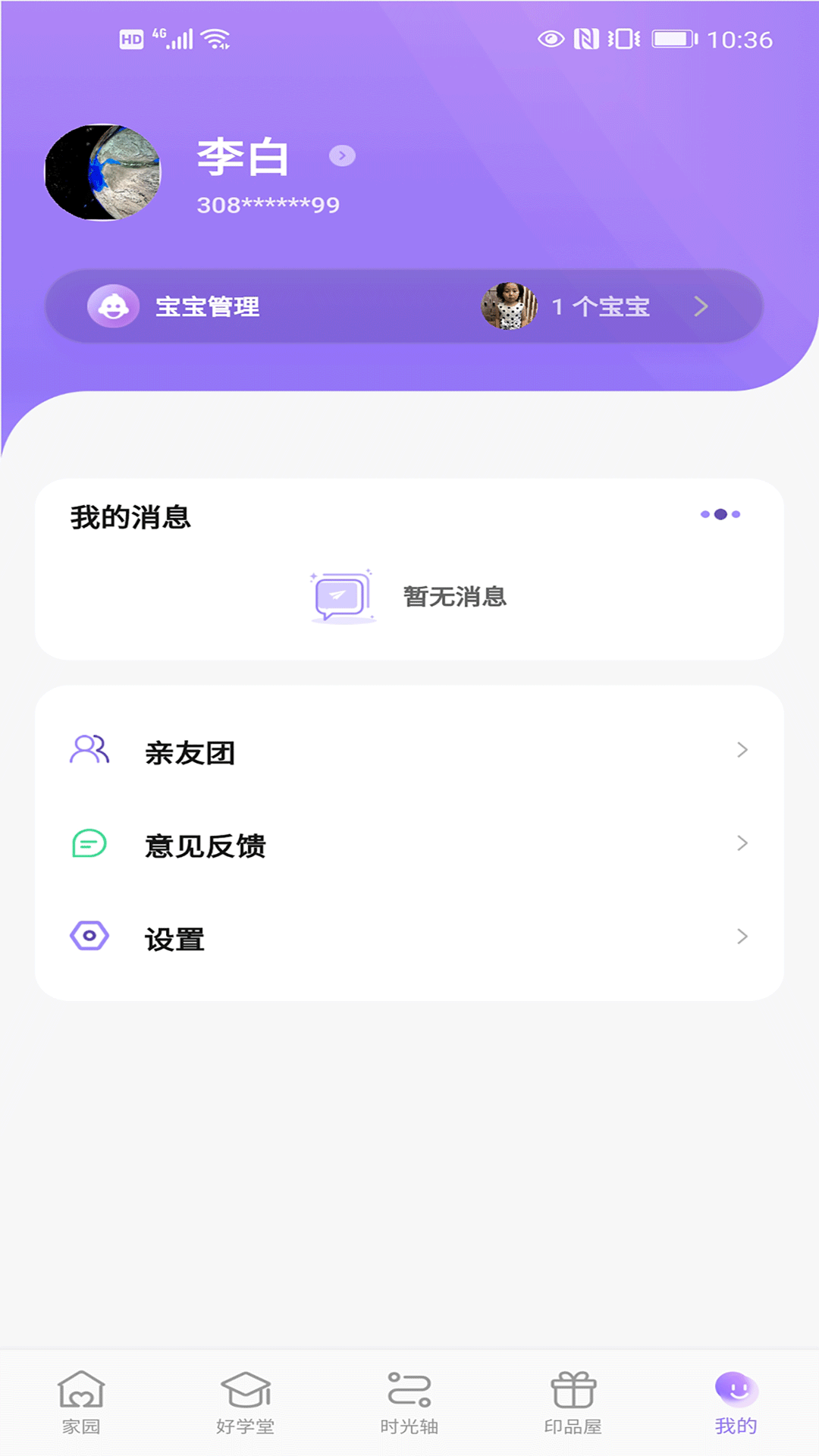Image resolution: width=819 pixels, height=1456 pixels.
Task: Open 亲友团 family group
Action: (x=409, y=752)
